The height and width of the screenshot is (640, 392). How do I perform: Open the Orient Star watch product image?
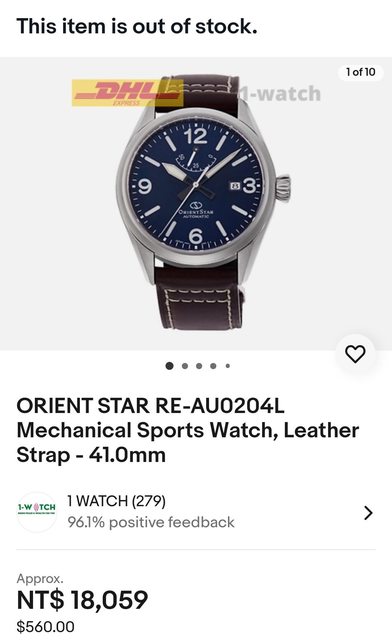(x=196, y=203)
